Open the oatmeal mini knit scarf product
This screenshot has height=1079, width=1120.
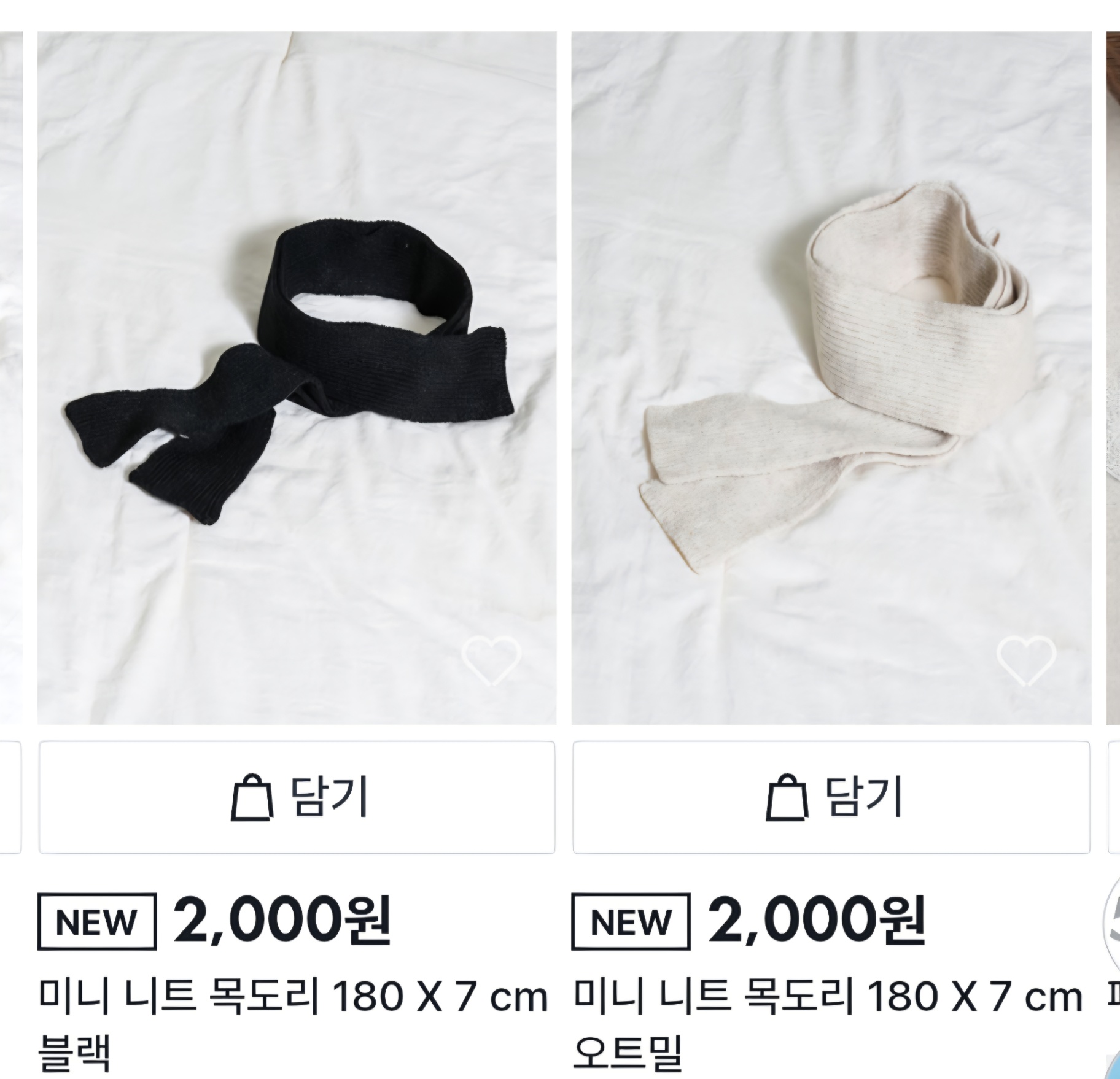click(x=831, y=377)
